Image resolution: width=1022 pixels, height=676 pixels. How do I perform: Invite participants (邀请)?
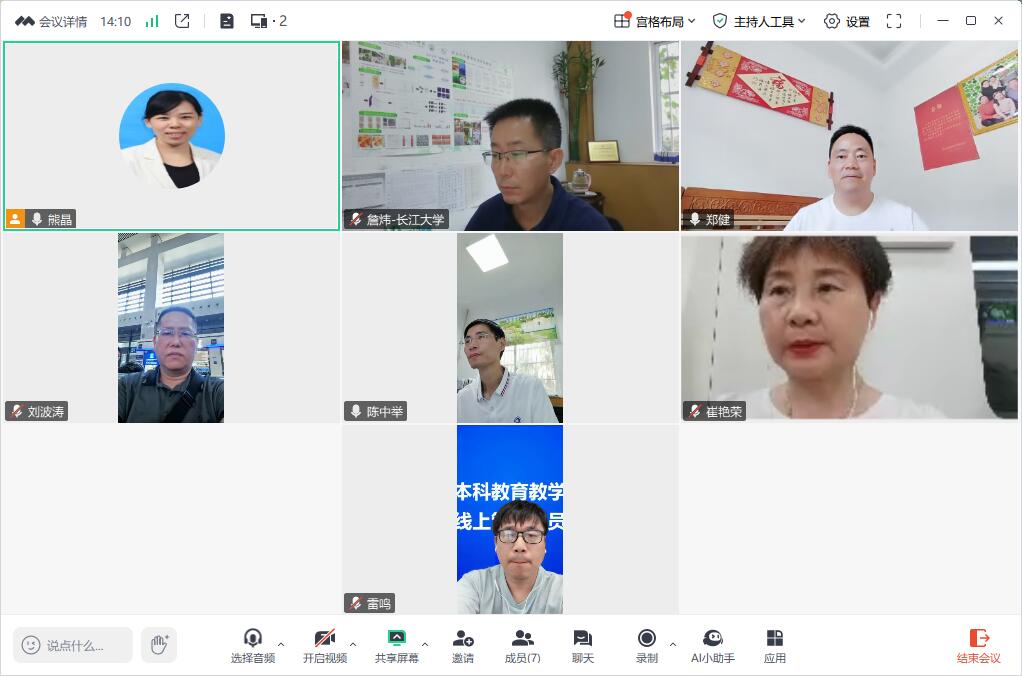463,645
